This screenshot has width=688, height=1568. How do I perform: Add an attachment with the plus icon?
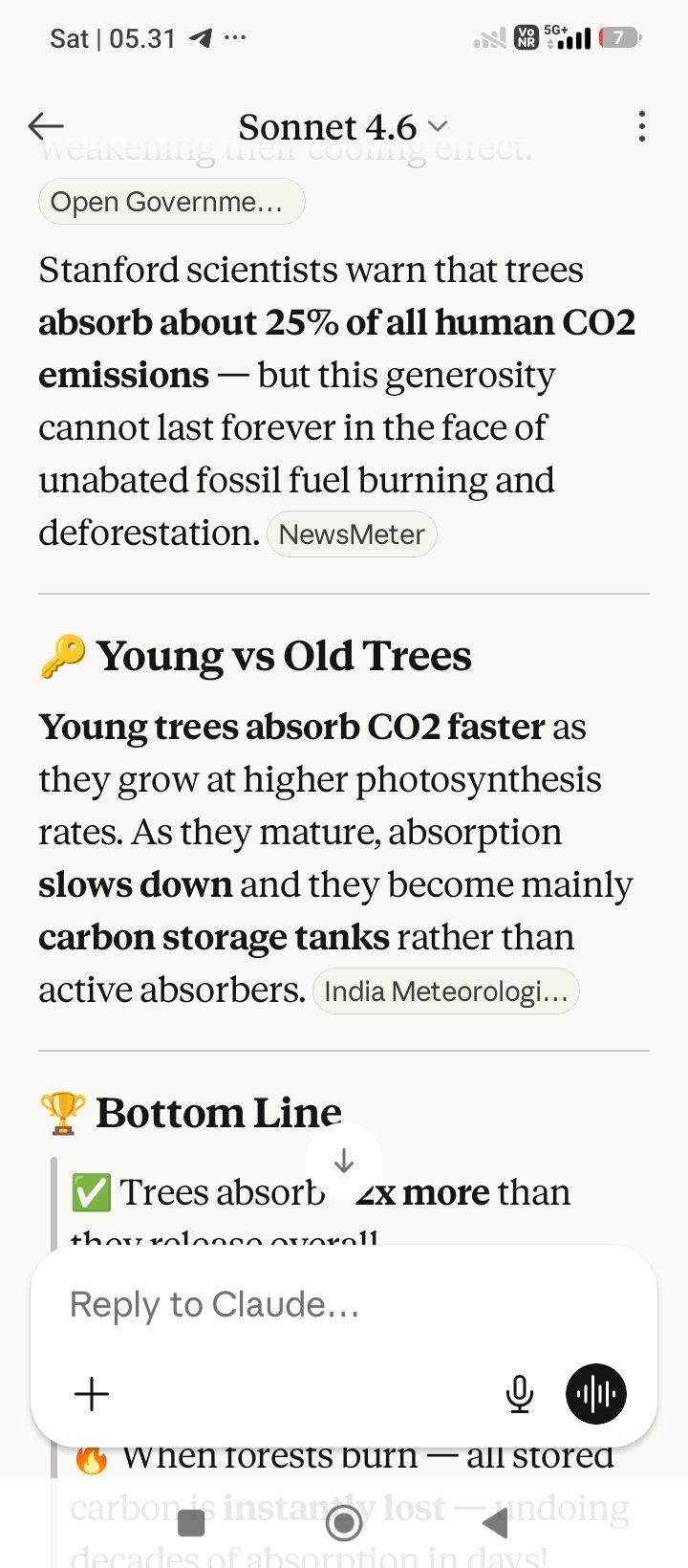pyautogui.click(x=92, y=1394)
